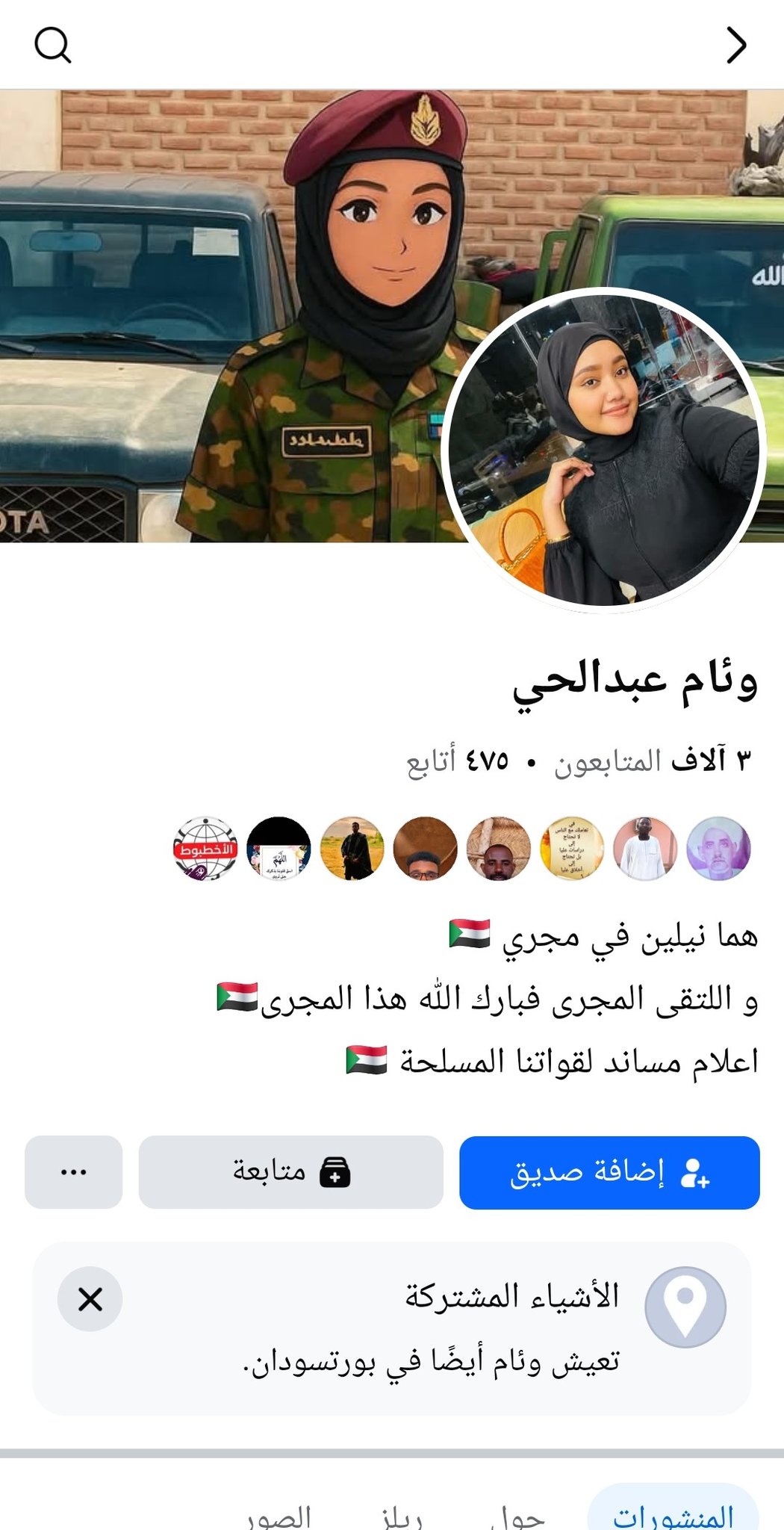Switch to the ريلز tab
The image size is (784, 1530).
[402, 1517]
